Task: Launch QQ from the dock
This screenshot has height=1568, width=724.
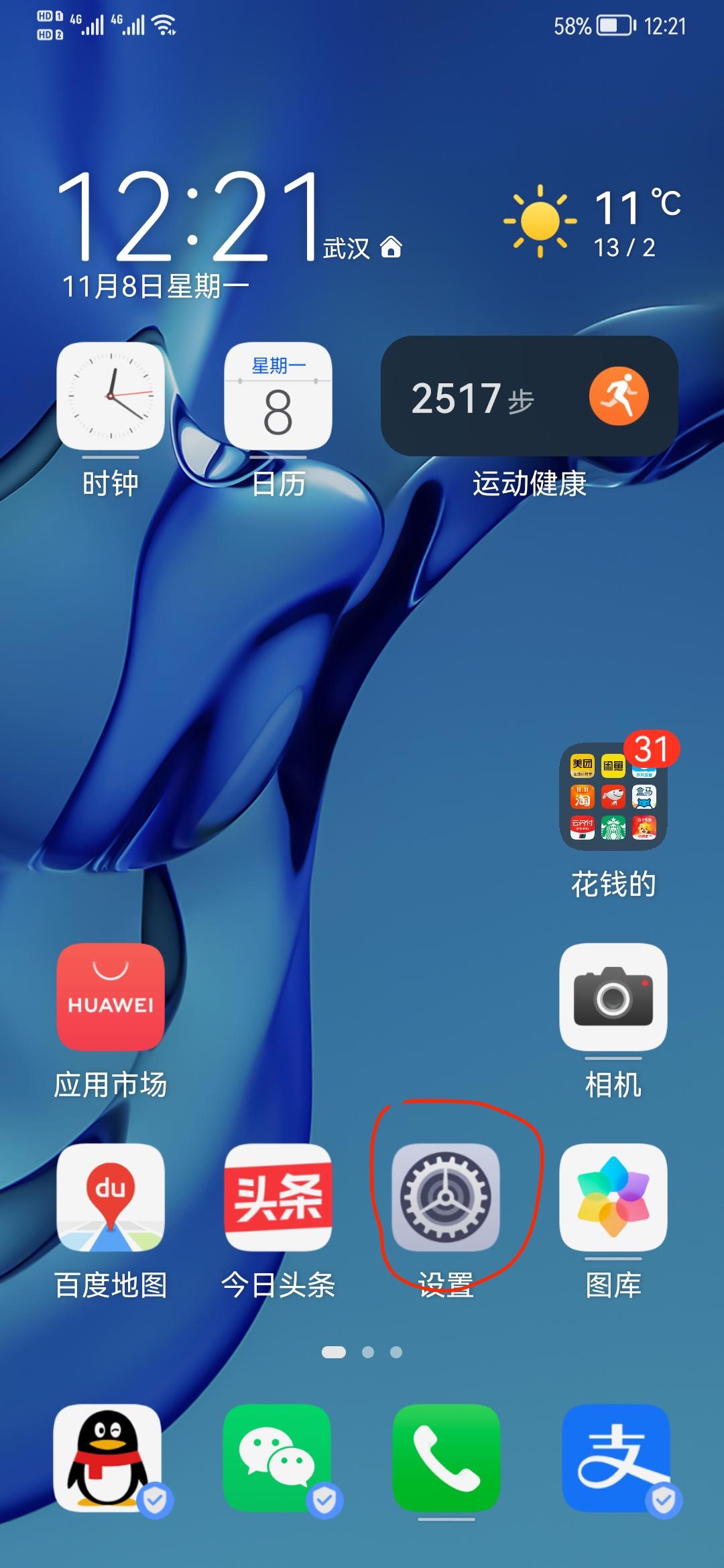Action: pyautogui.click(x=107, y=1457)
